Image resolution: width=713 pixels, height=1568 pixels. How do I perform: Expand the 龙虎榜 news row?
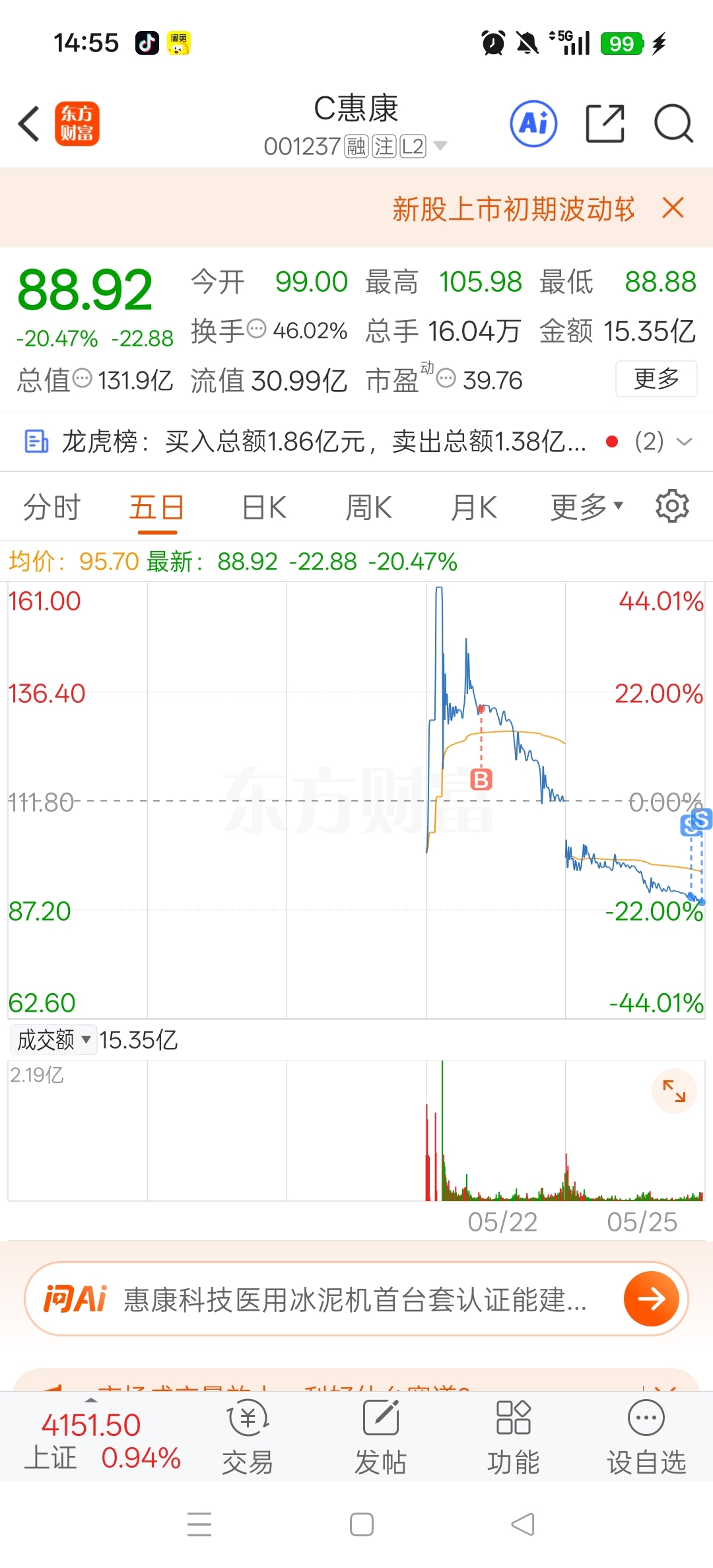point(685,441)
